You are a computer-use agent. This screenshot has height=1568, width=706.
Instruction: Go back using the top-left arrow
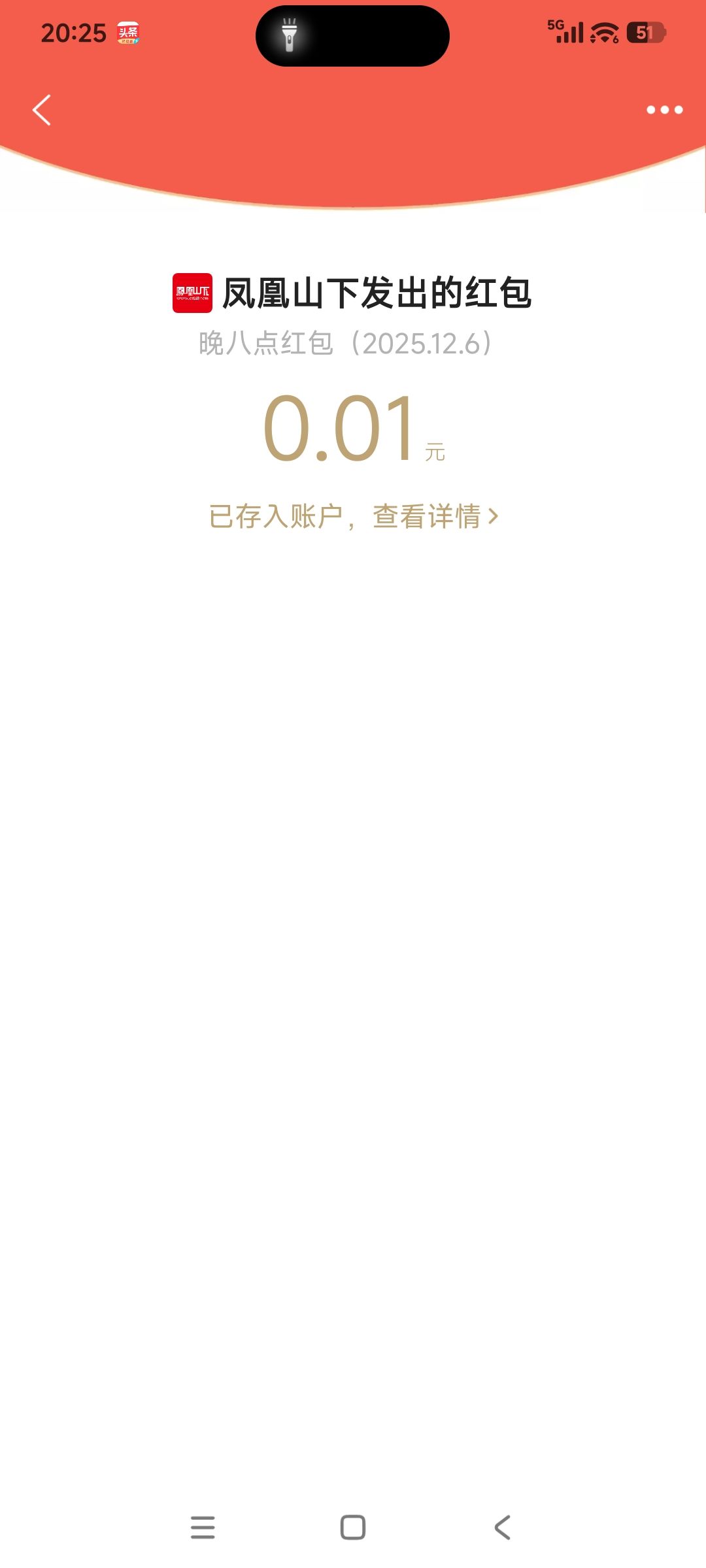[x=42, y=110]
